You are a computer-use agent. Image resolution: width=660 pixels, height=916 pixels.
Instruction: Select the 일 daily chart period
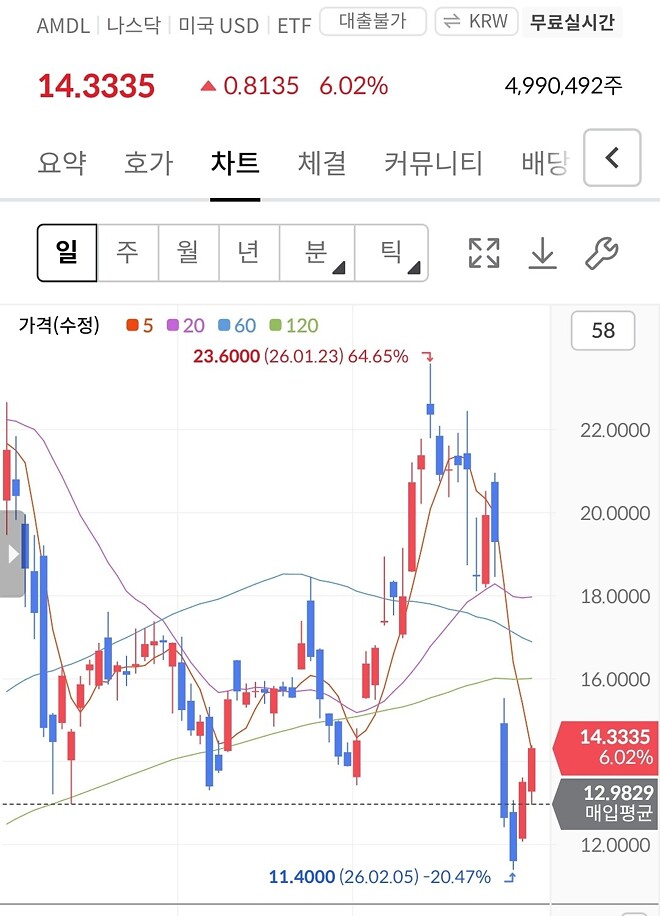pyautogui.click(x=67, y=253)
